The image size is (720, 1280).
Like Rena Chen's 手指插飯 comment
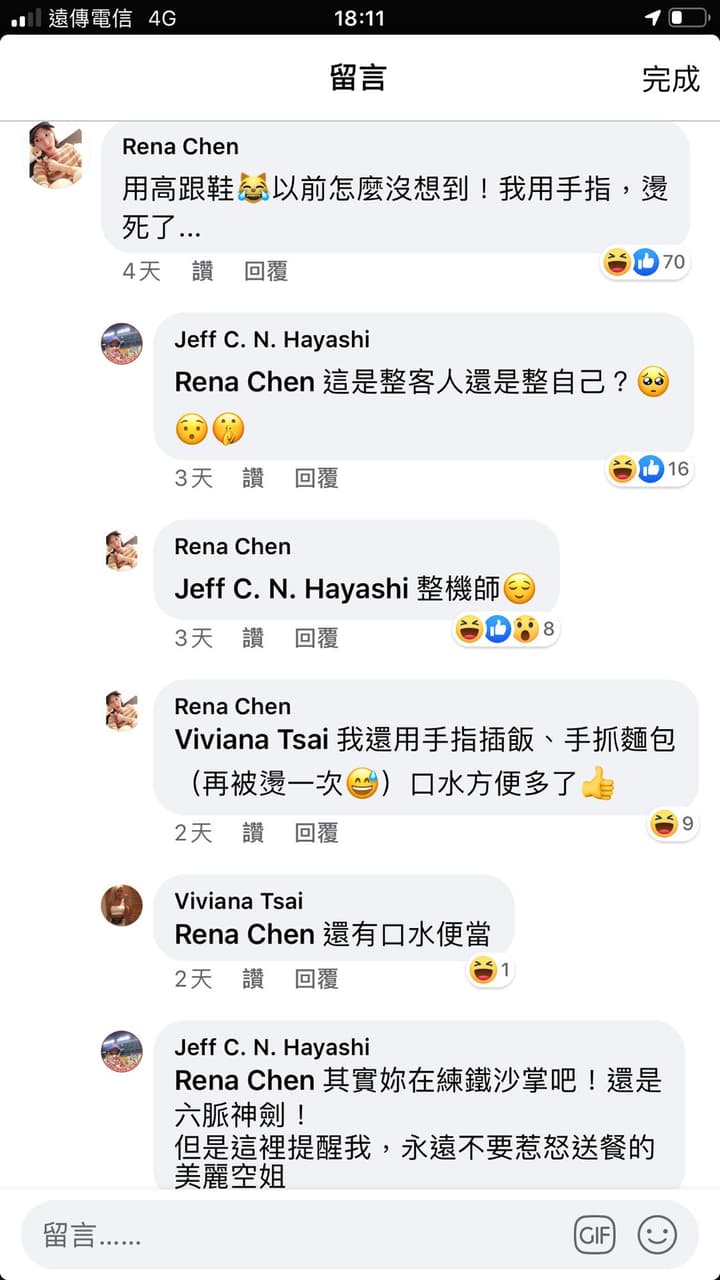(254, 832)
